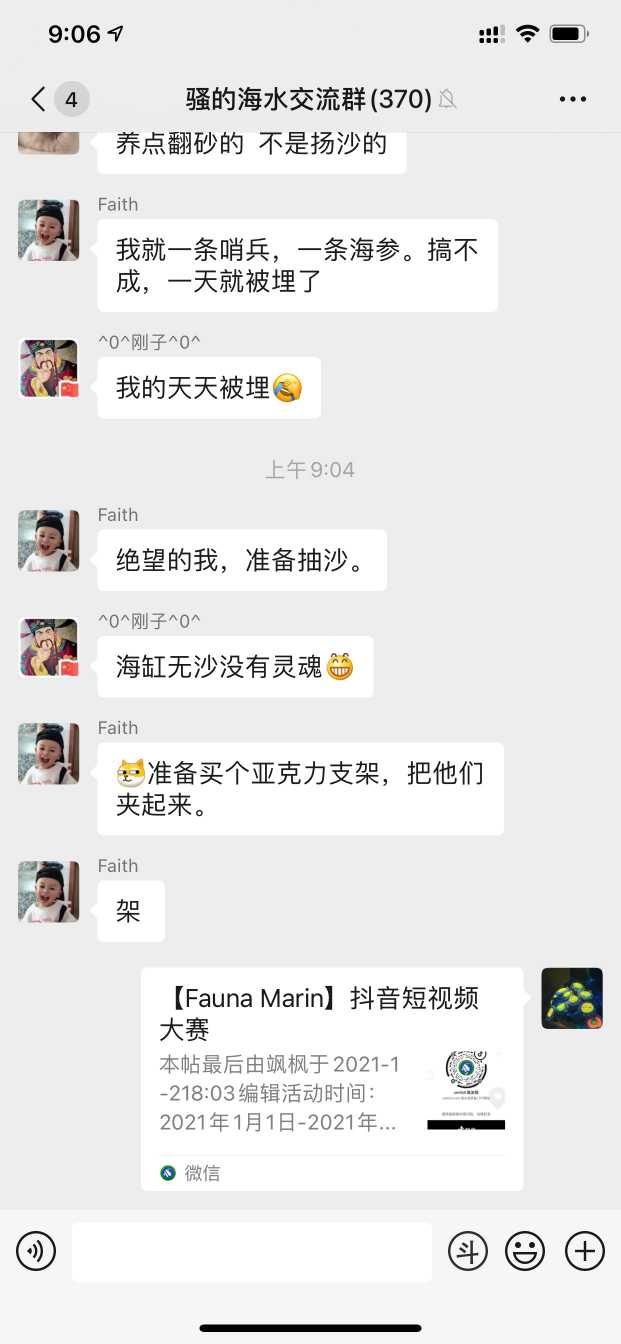
Task: Go back to the chat list
Action: (39, 99)
